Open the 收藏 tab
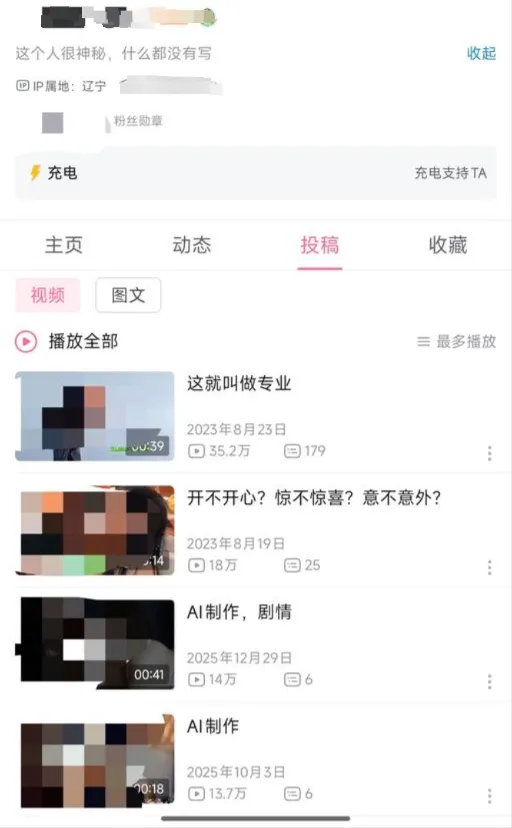512x828 pixels. (x=448, y=245)
